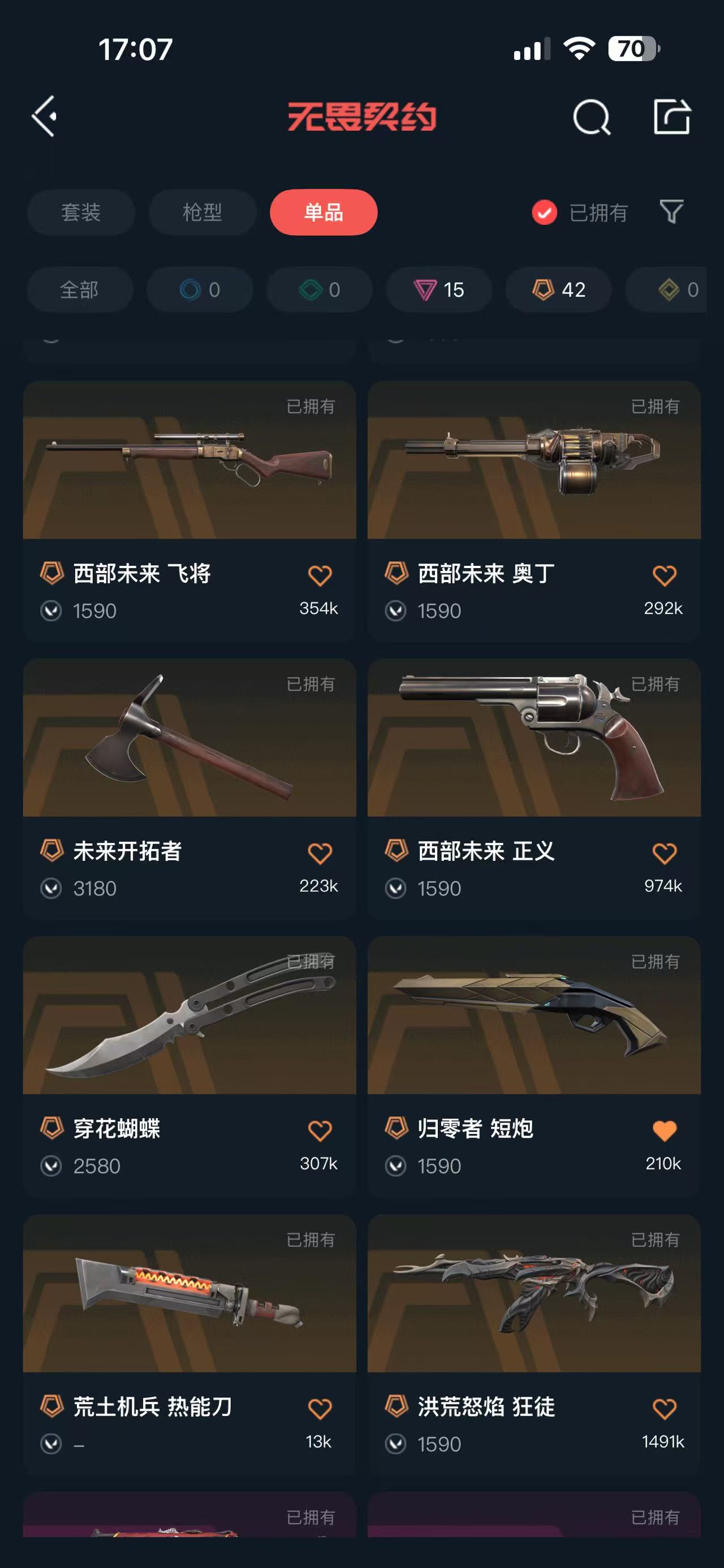Like the 洪荒怒焰 狂徒 skin

pyautogui.click(x=663, y=1409)
